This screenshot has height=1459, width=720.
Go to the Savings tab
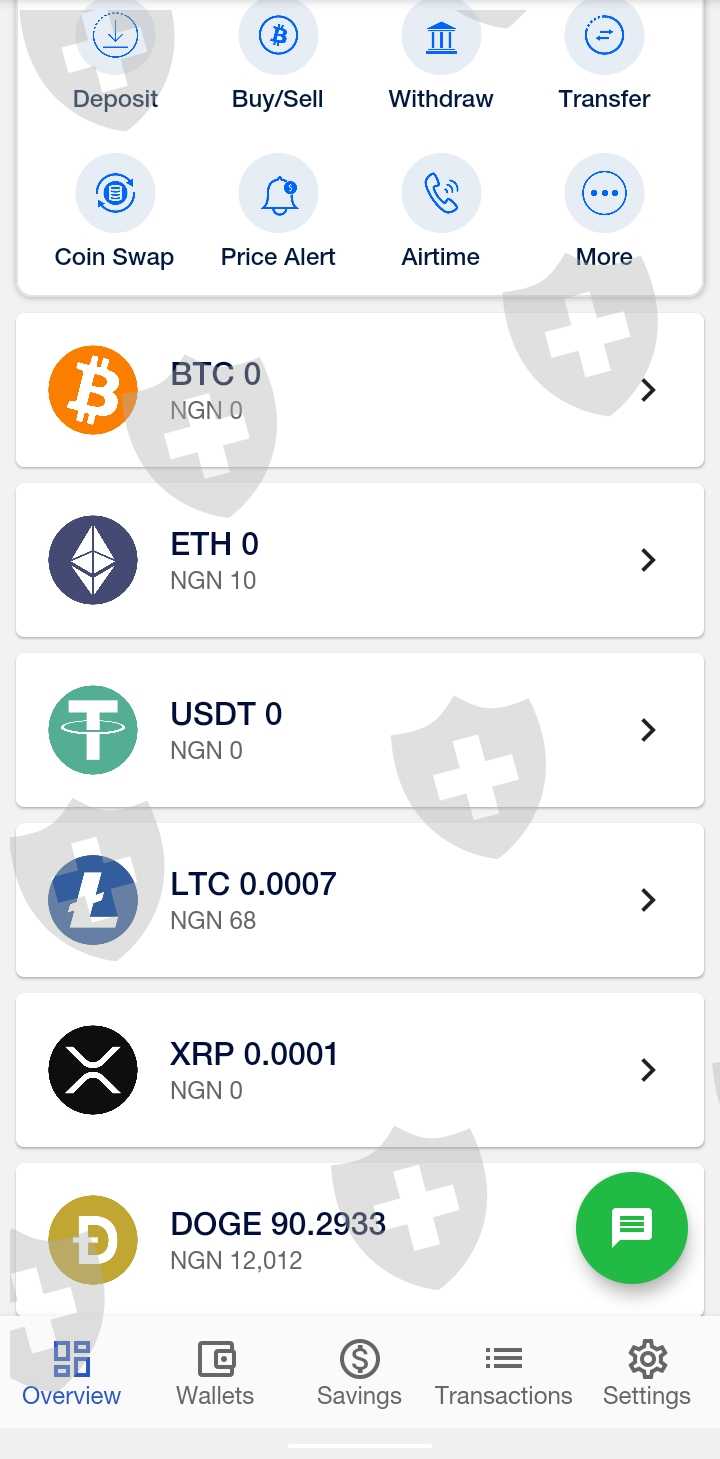[359, 1373]
